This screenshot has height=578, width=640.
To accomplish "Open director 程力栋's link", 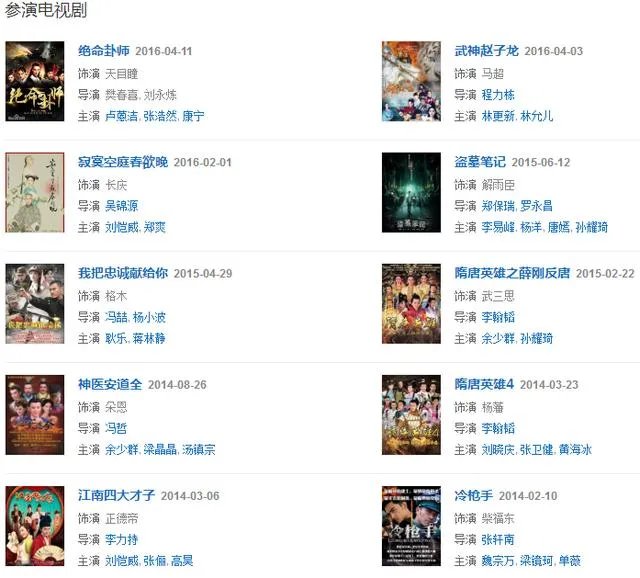I will [498, 94].
